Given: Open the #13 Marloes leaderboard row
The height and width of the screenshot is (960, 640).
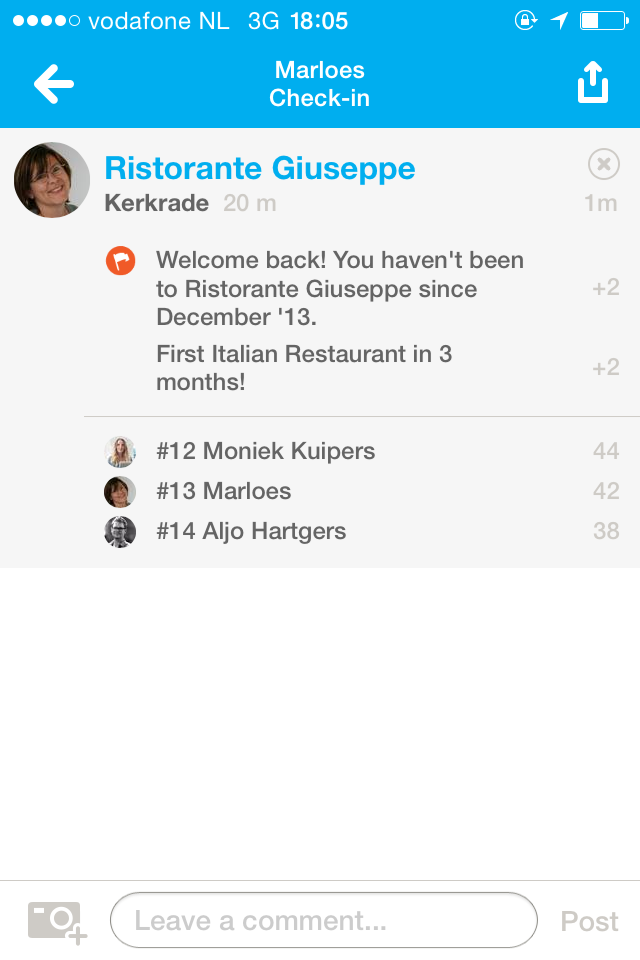Looking at the screenshot, I should (224, 491).
